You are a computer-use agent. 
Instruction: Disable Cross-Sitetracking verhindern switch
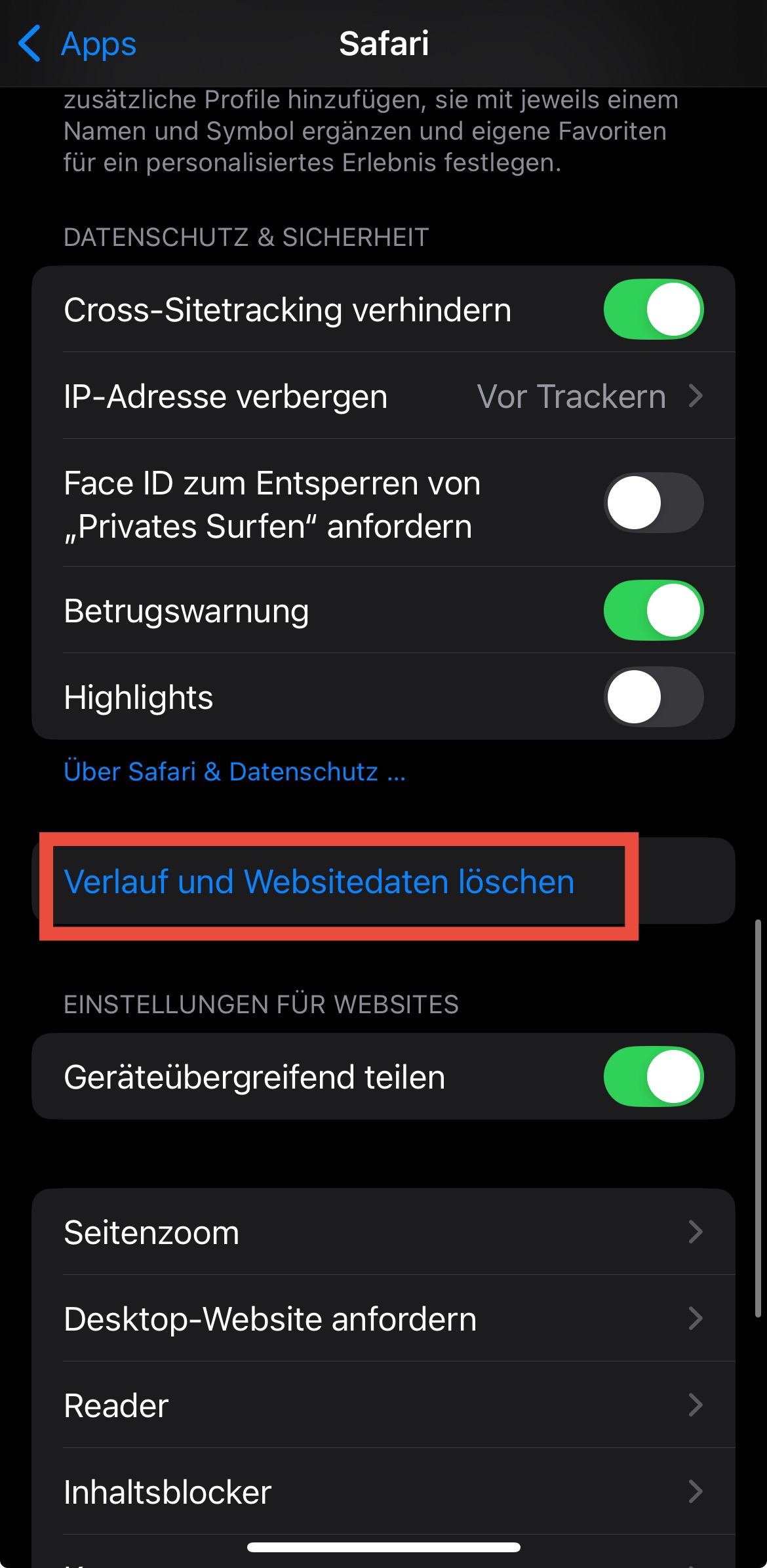[653, 310]
